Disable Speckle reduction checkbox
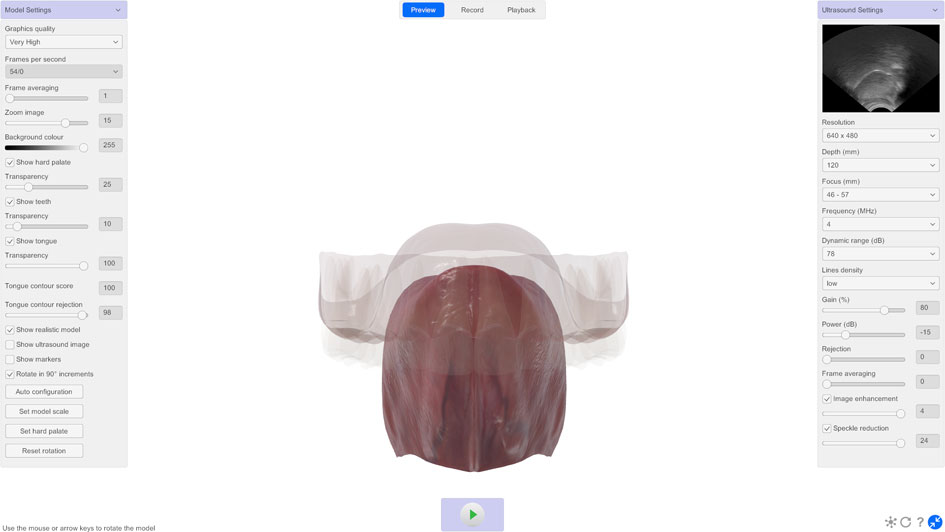 point(827,428)
